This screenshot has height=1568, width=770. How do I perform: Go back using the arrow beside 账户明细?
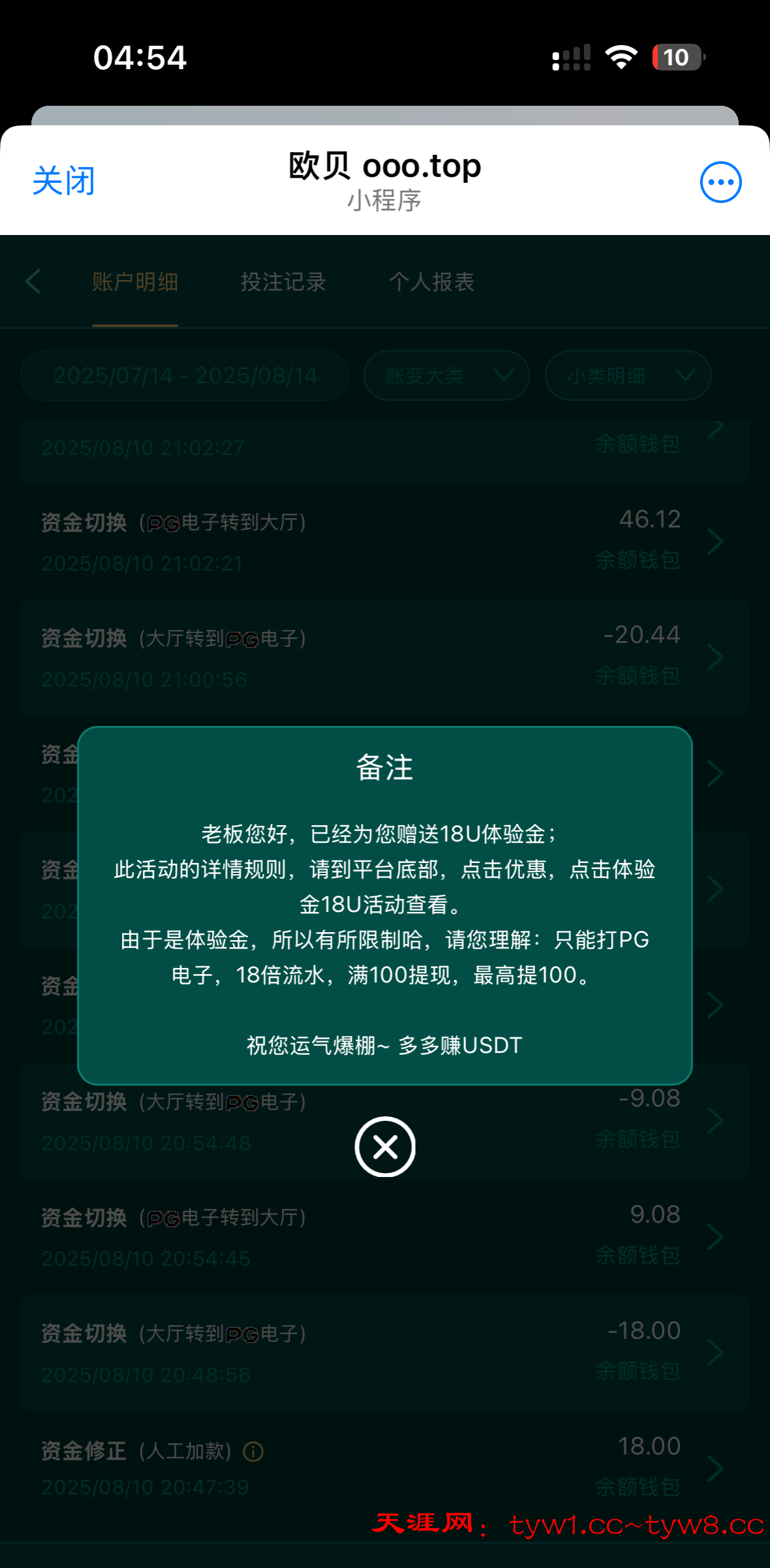(33, 282)
